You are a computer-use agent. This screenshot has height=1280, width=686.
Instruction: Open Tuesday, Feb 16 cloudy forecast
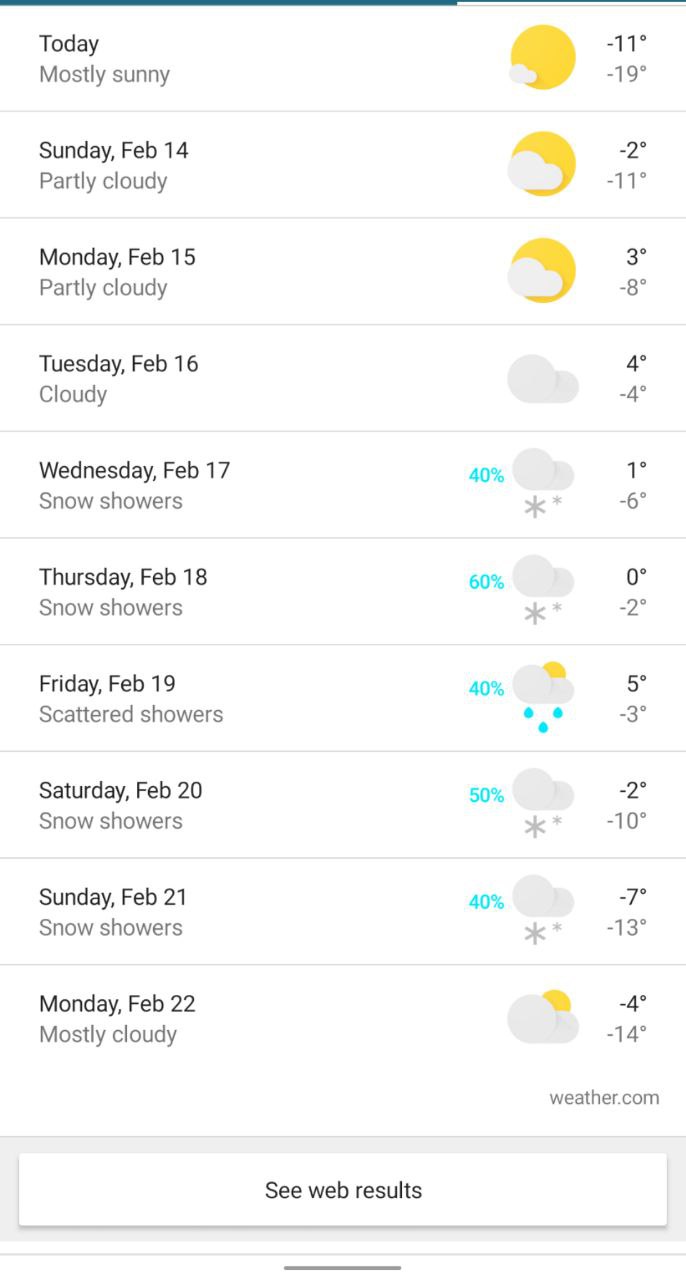click(x=343, y=378)
